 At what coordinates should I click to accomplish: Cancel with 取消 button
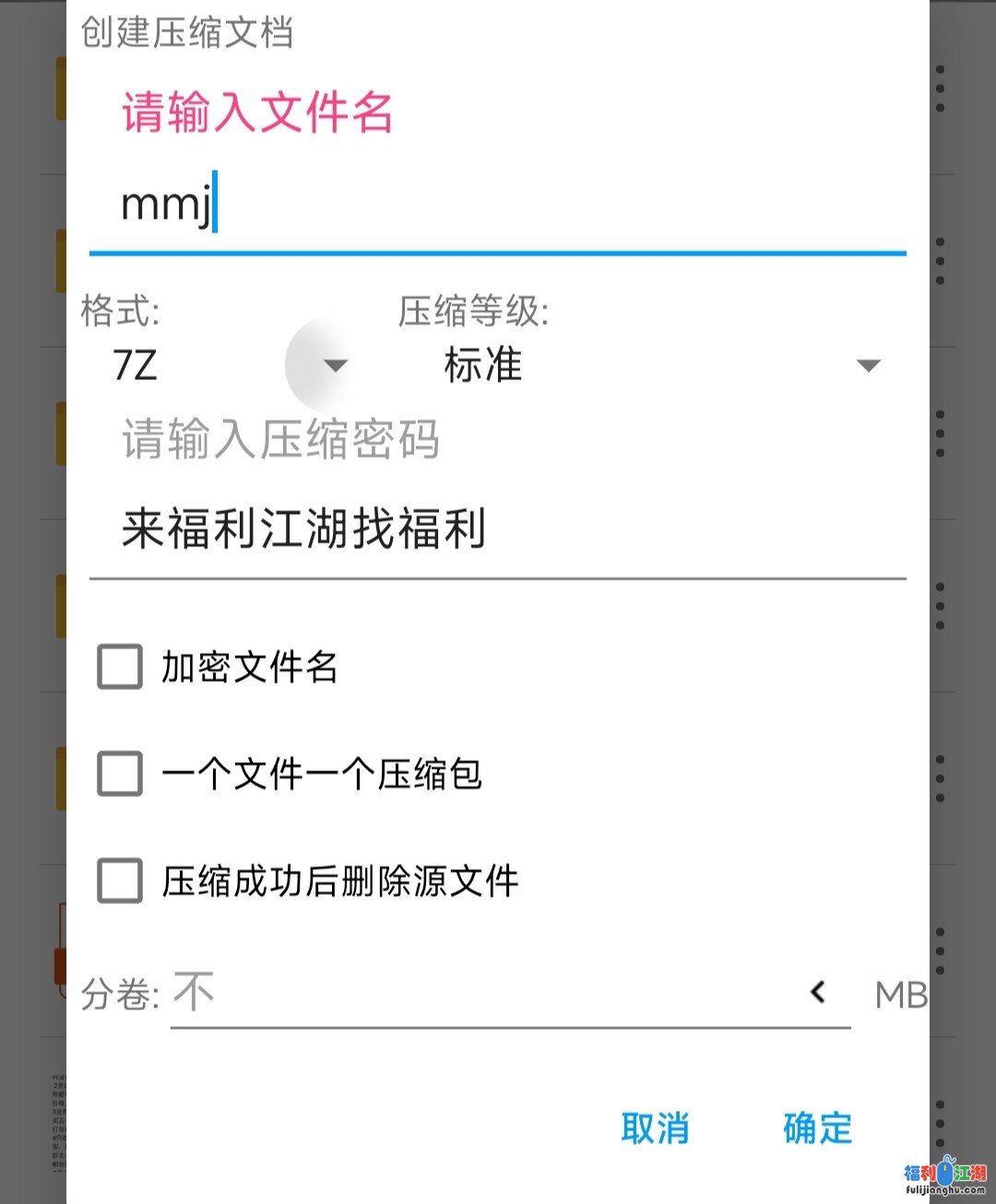point(655,1128)
